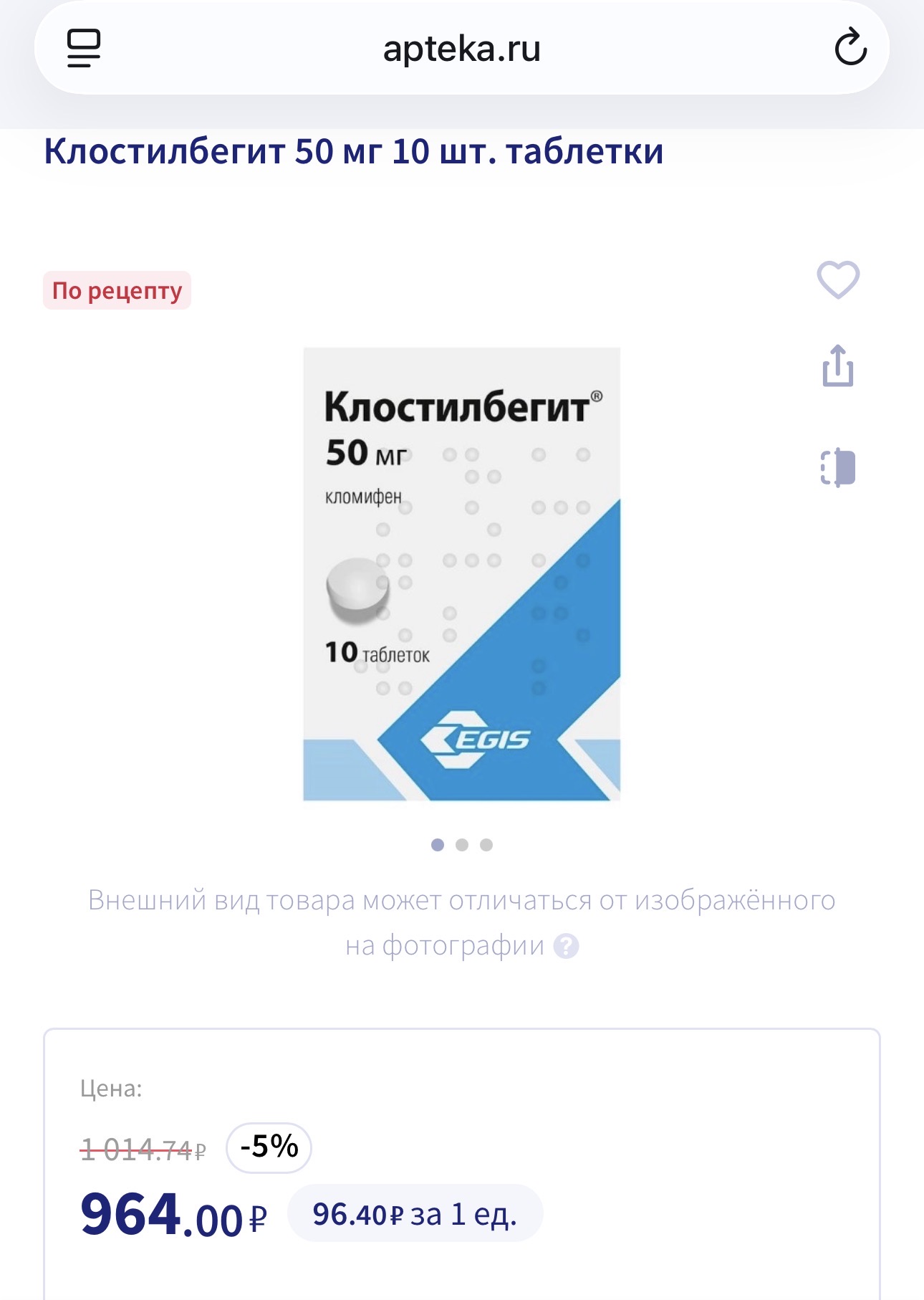924x1300 pixels.
Task: Open the Safari reader and page menu
Action: (84, 49)
